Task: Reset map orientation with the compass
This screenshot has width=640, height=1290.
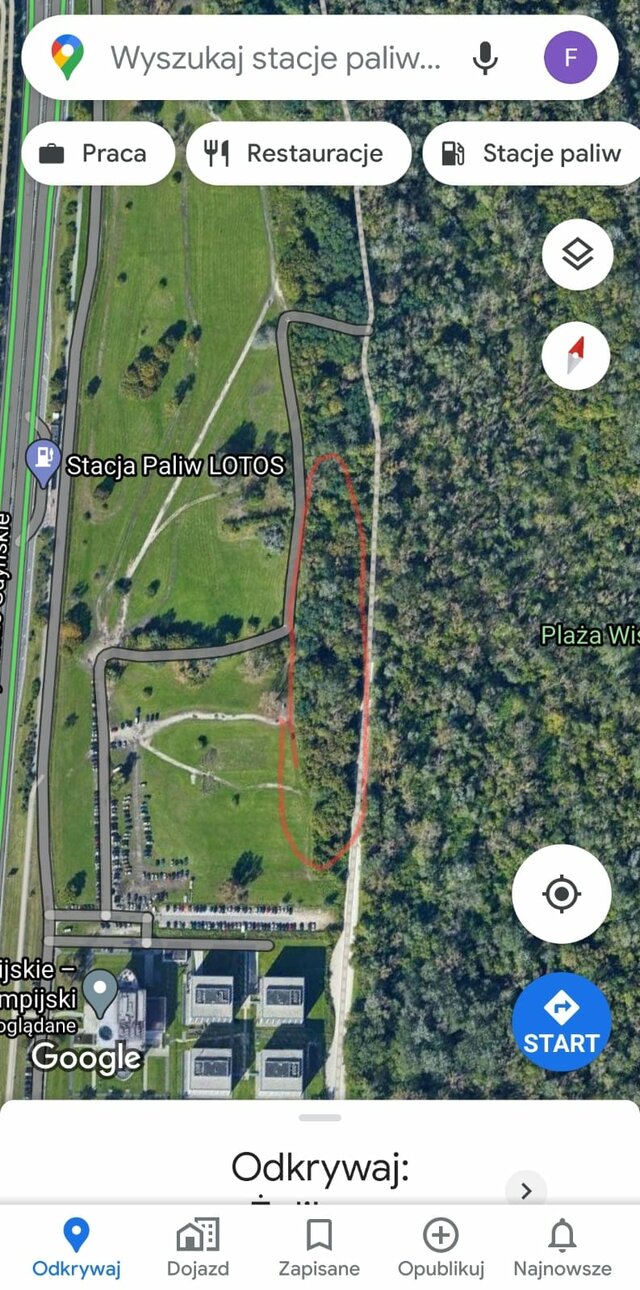Action: pos(576,355)
